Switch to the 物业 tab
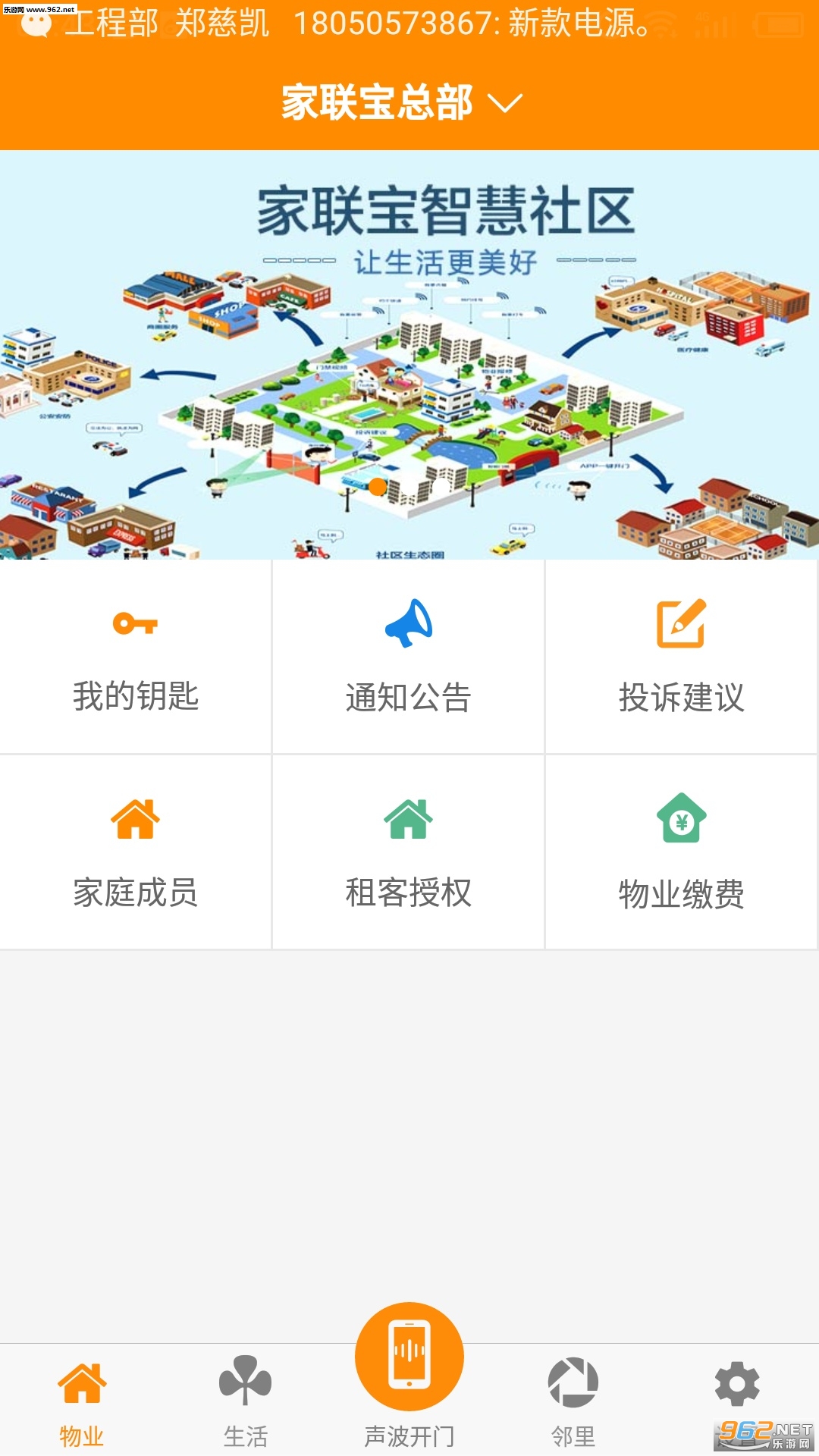This screenshot has width=819, height=1456. coord(82,1401)
